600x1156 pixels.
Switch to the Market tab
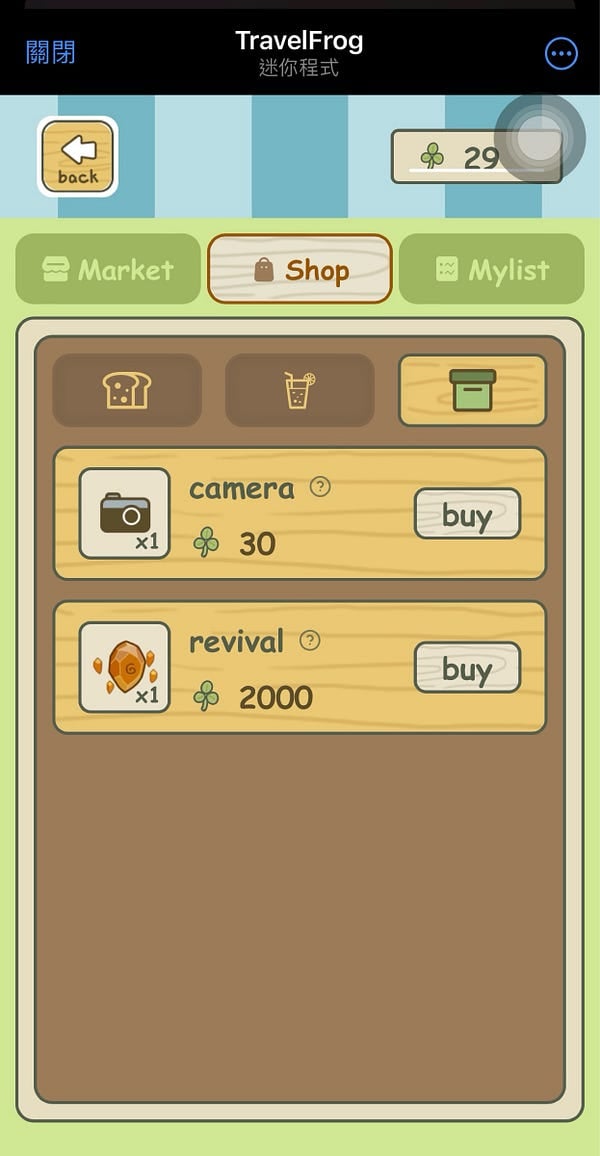click(108, 269)
